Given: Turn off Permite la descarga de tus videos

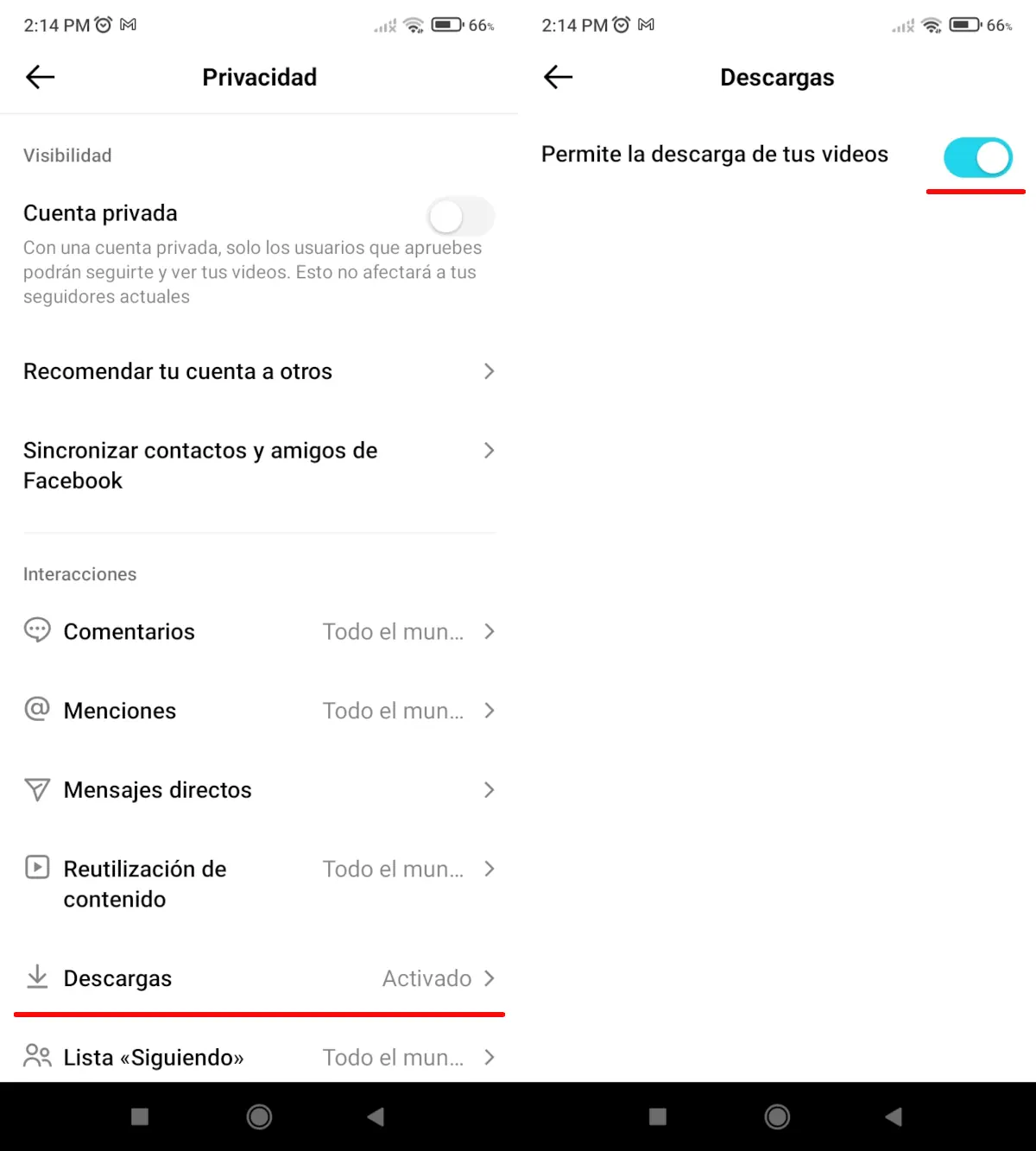Looking at the screenshot, I should pyautogui.click(x=977, y=157).
